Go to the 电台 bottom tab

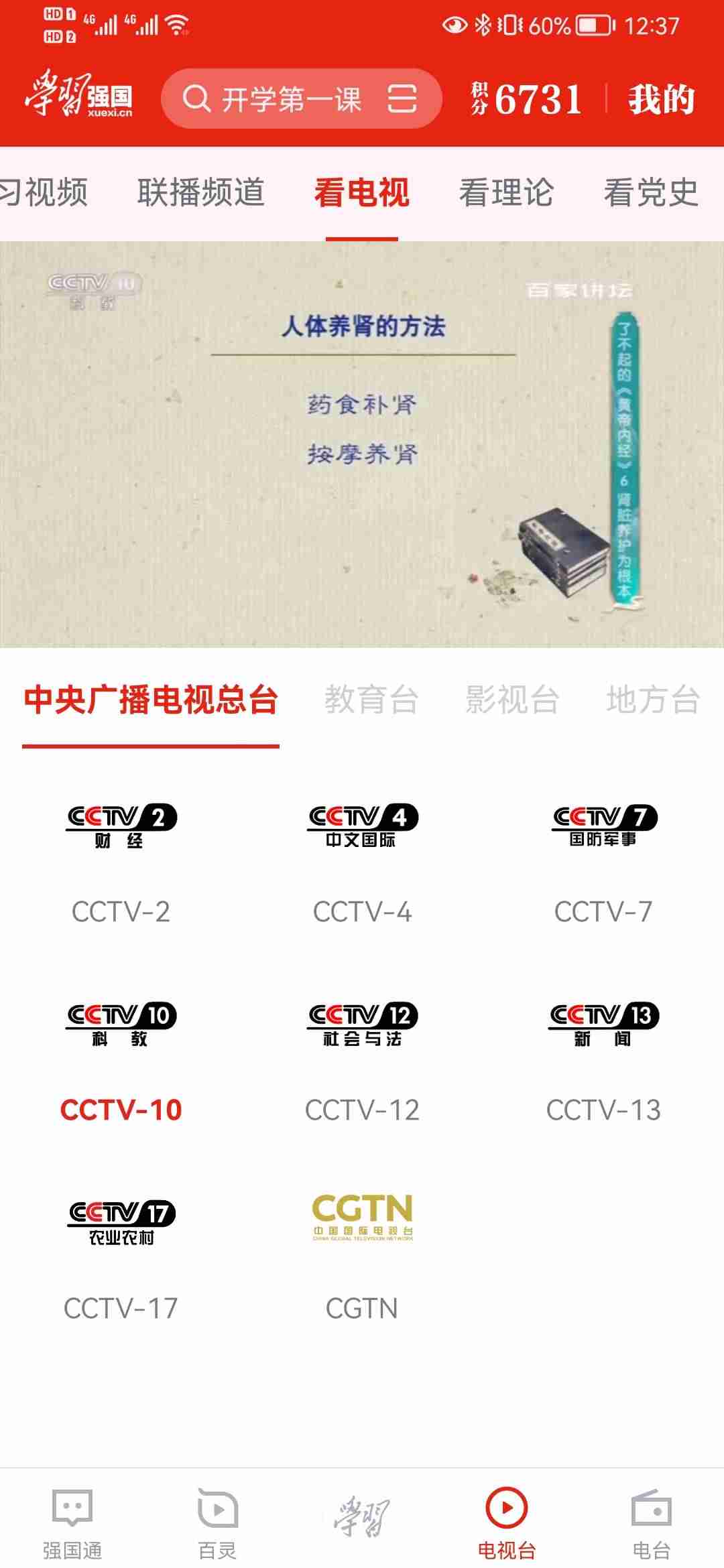point(652,1522)
